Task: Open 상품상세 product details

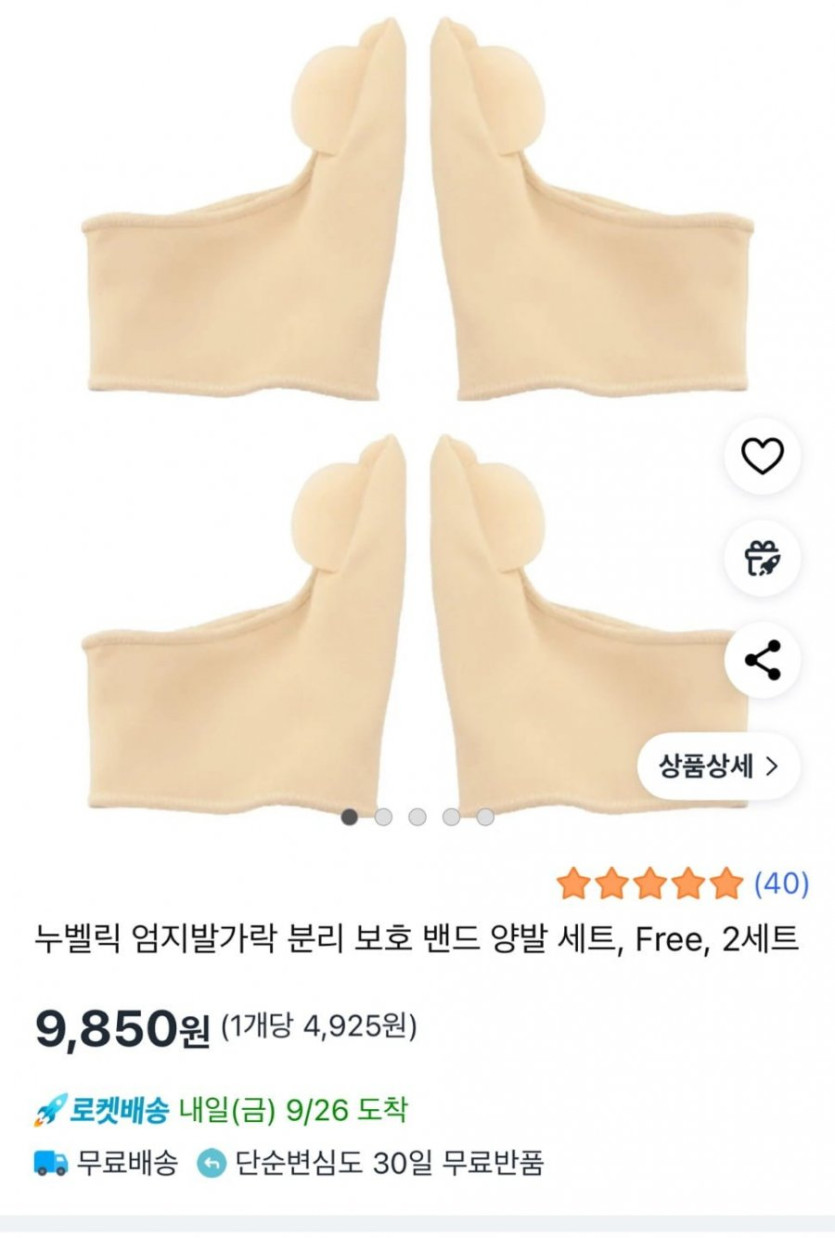Action: tap(718, 766)
